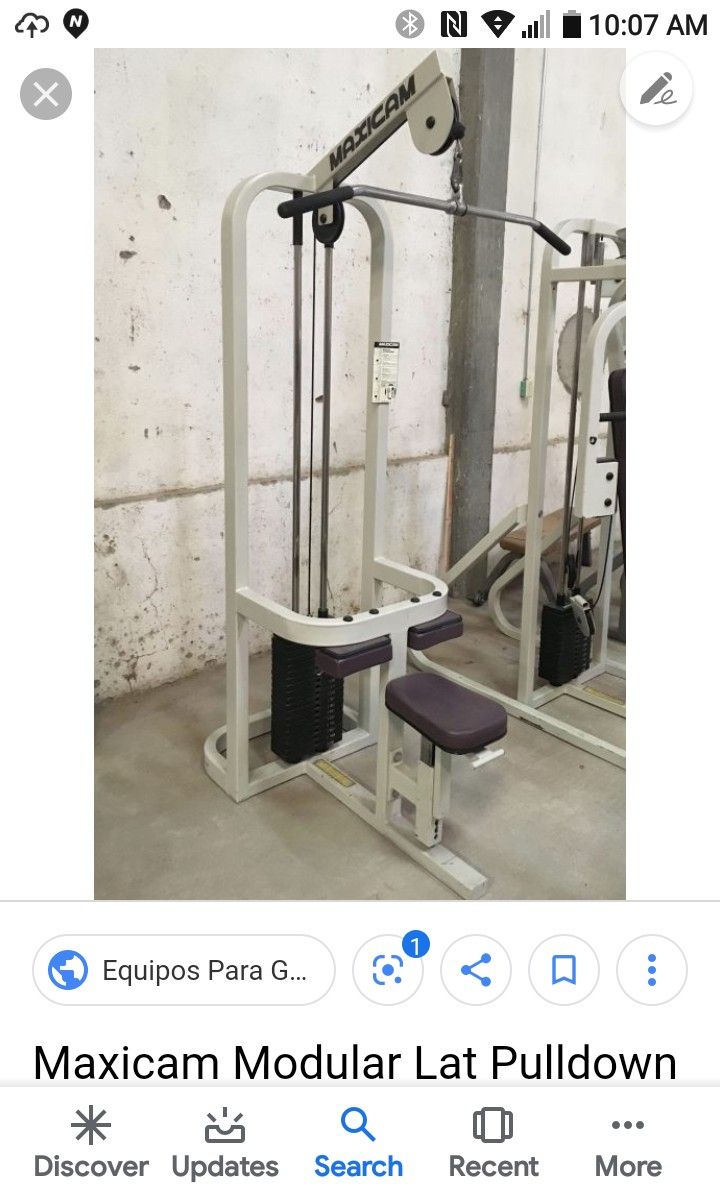
Task: Switch to the Discover tab
Action: click(x=91, y=1143)
